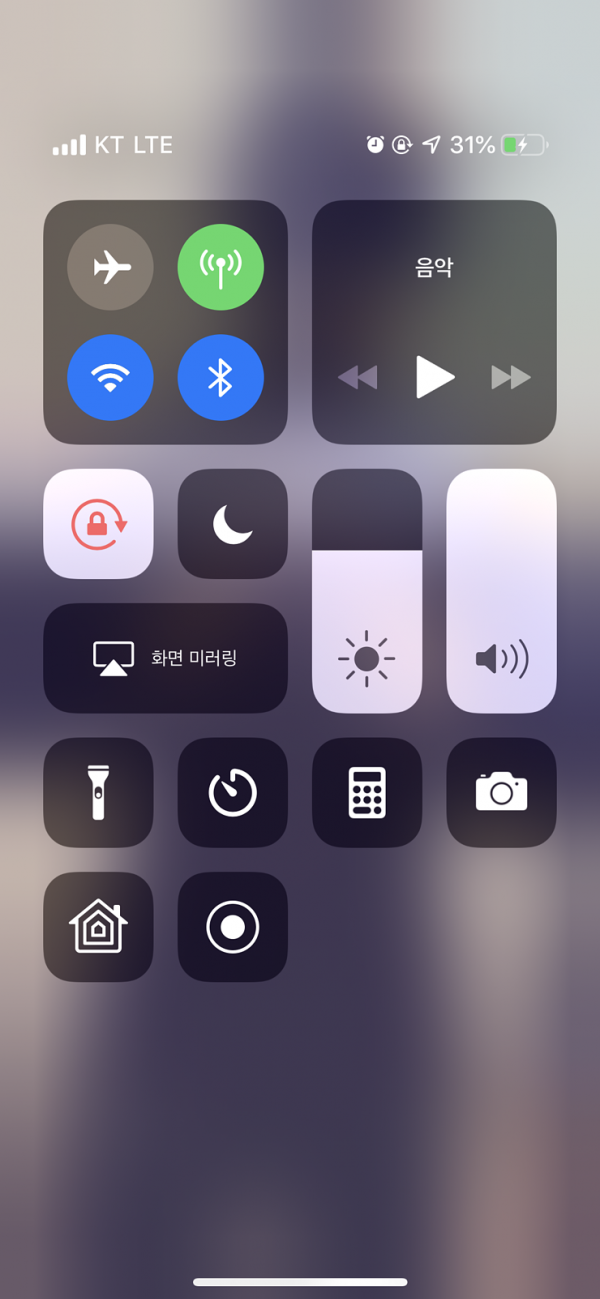Launch the calculator

pyautogui.click(x=367, y=792)
